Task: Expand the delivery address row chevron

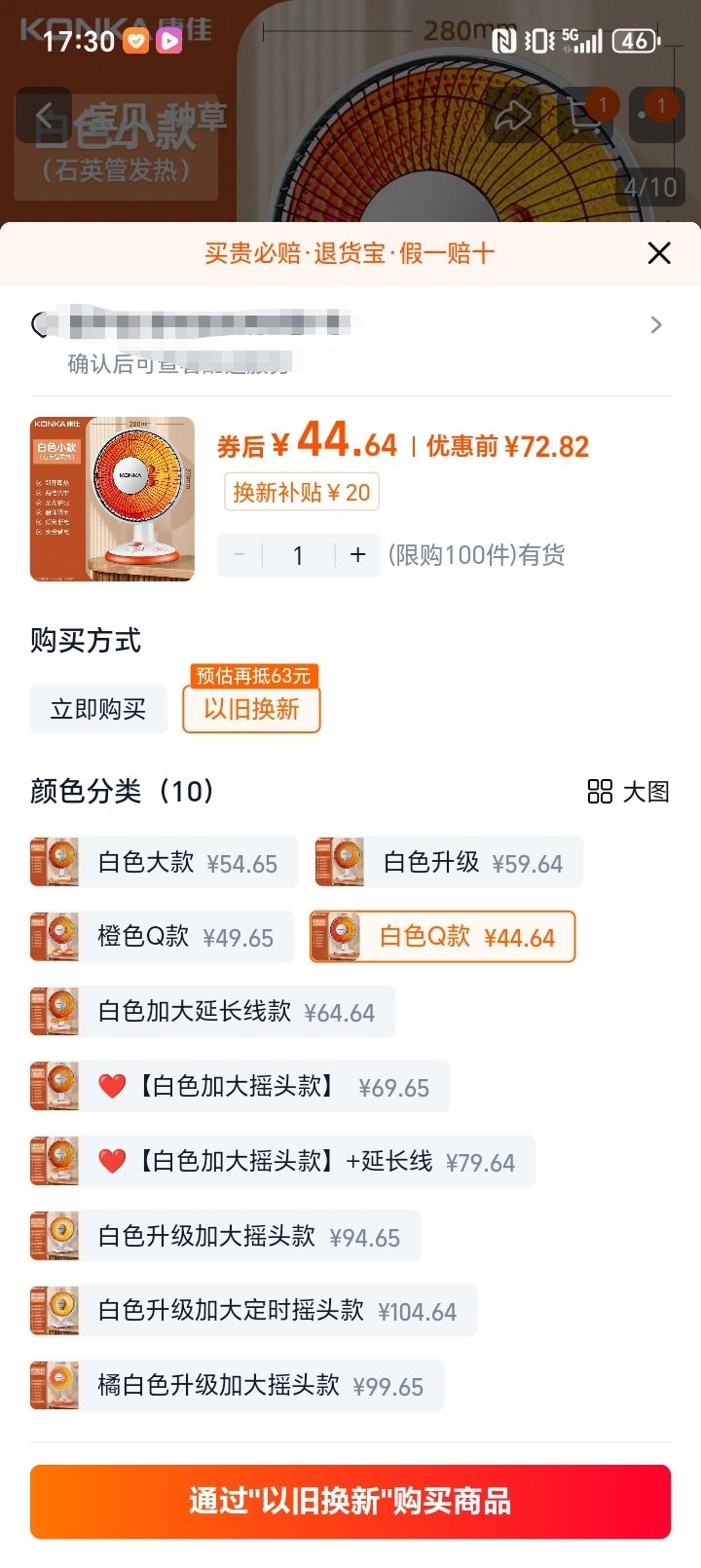Action: click(656, 324)
